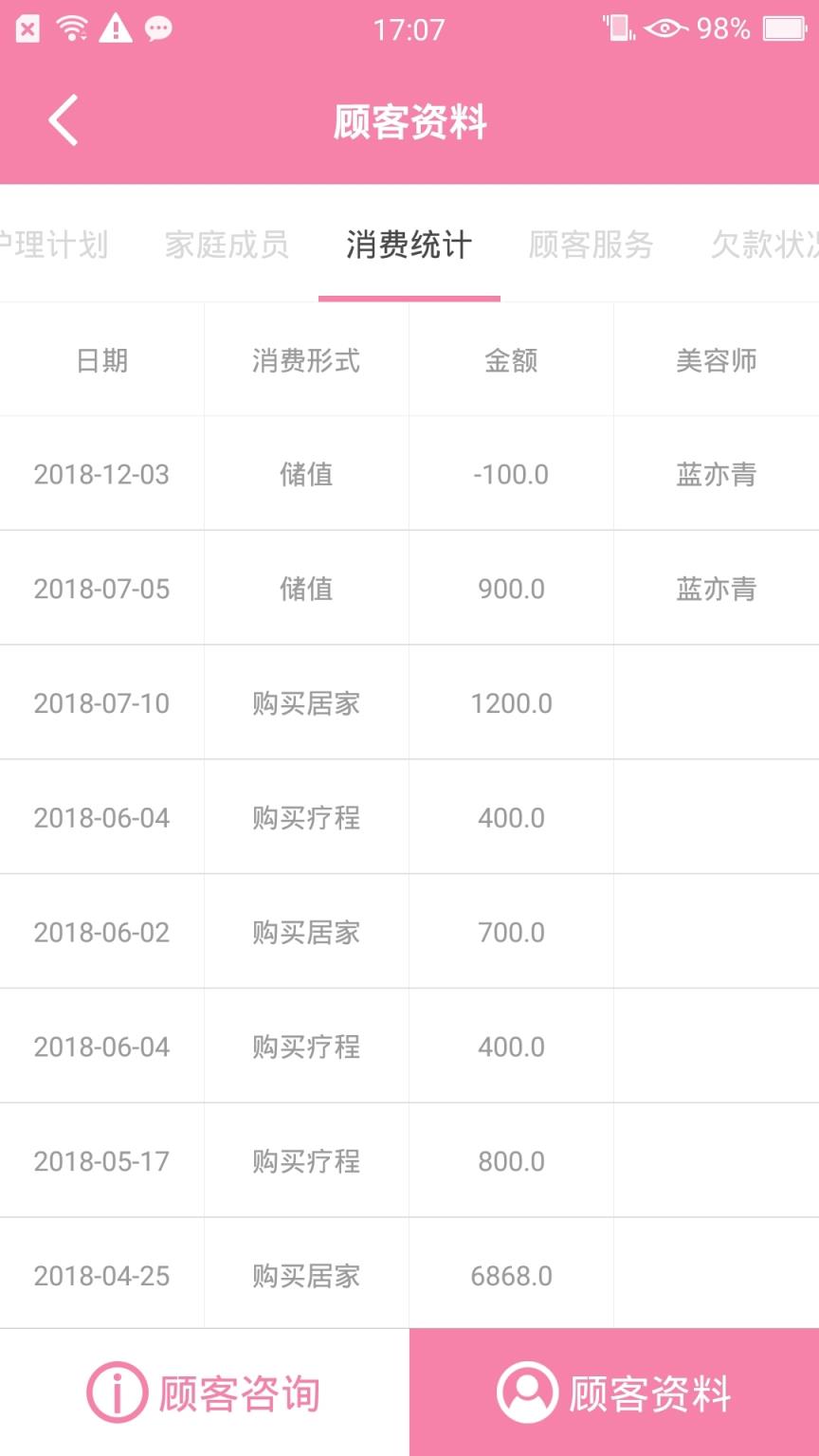Tap the battery icon in status bar
This screenshot has height=1456, width=819.
pos(787,28)
